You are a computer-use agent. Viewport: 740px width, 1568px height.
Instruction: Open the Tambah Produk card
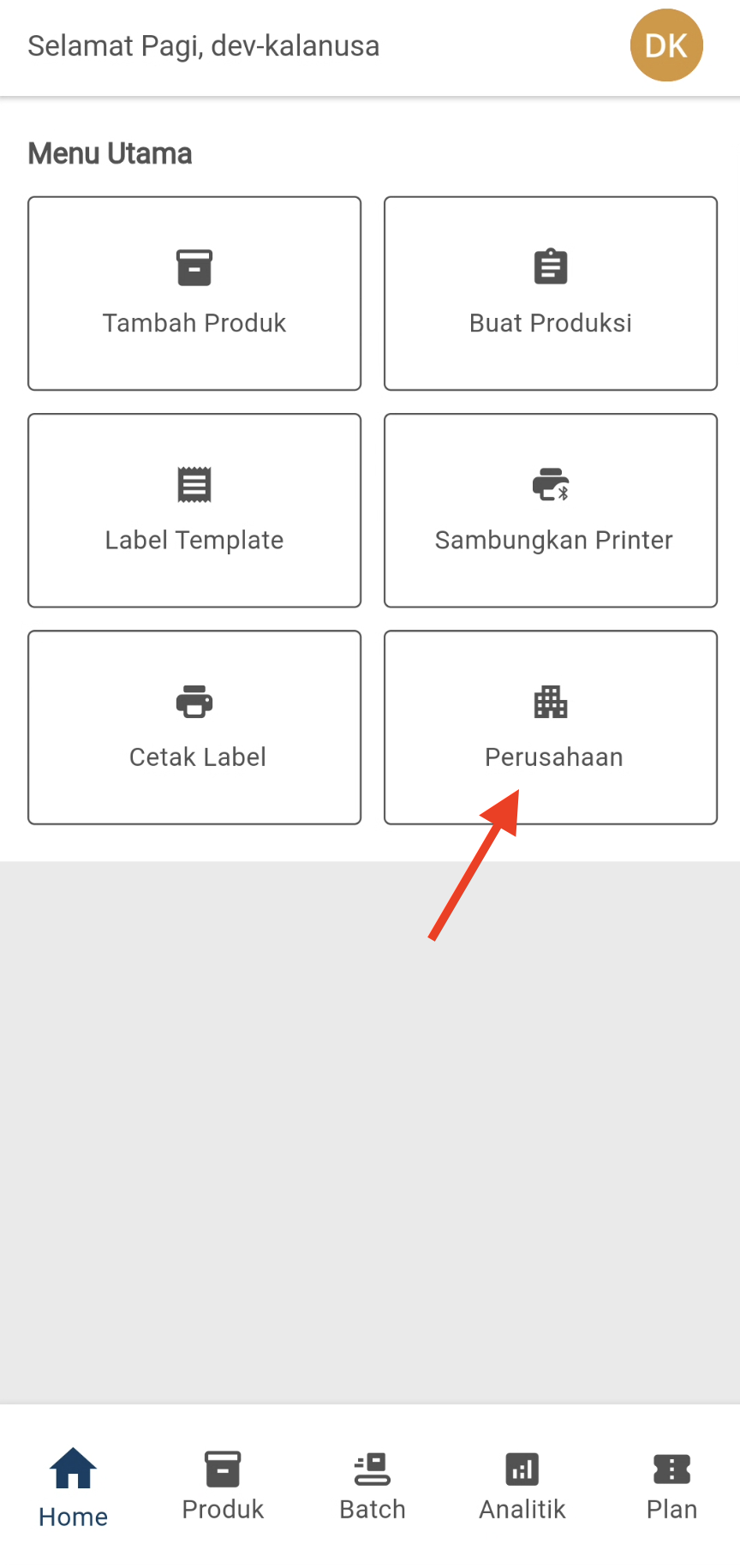click(x=194, y=293)
